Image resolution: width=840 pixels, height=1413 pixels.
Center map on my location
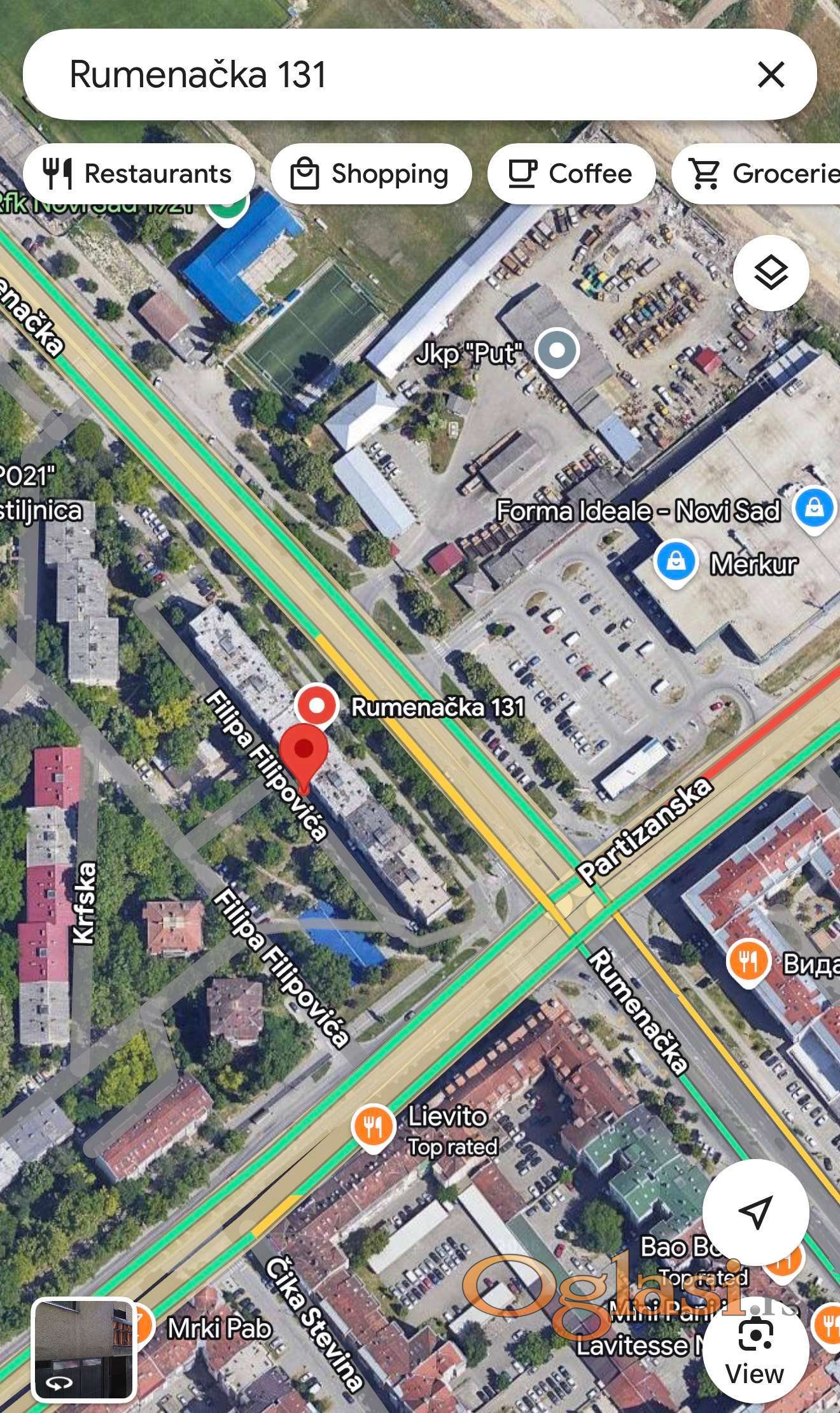point(755,1212)
